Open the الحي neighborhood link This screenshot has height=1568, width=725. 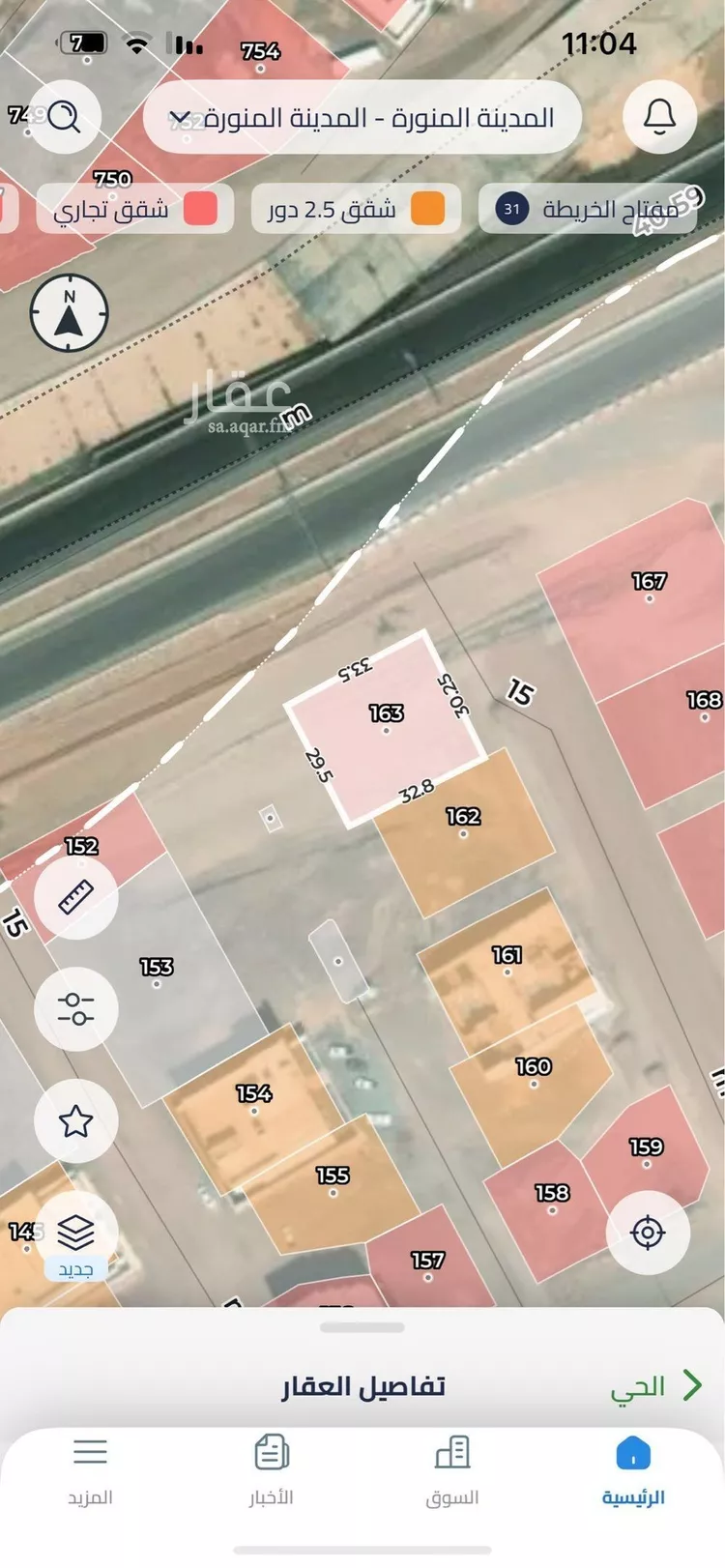tap(654, 1386)
